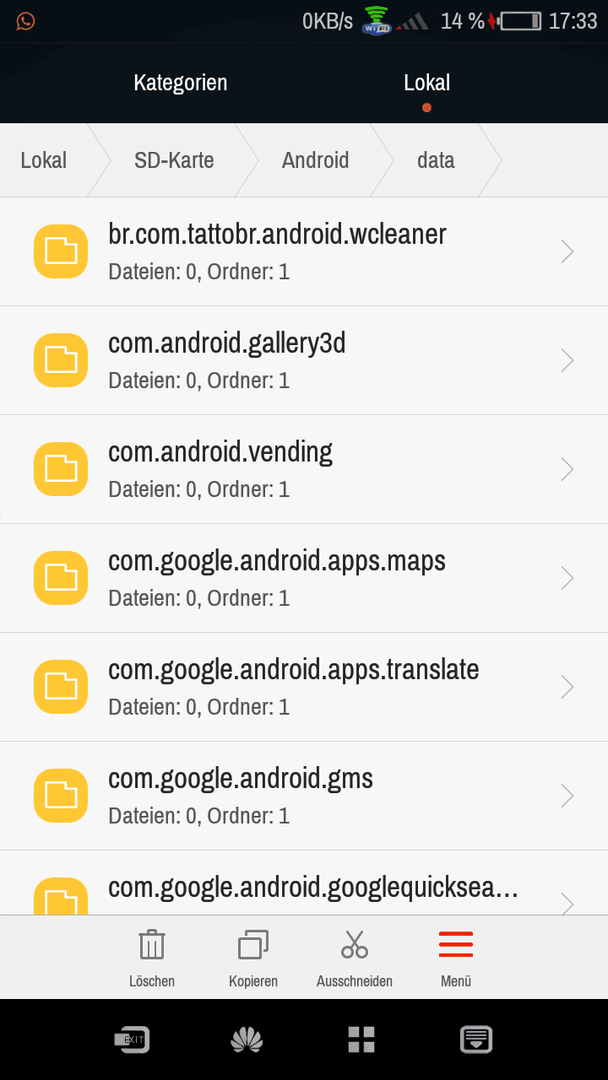This screenshot has width=608, height=1080.
Task: Show recent apps with the grid button
Action: coord(361,1039)
